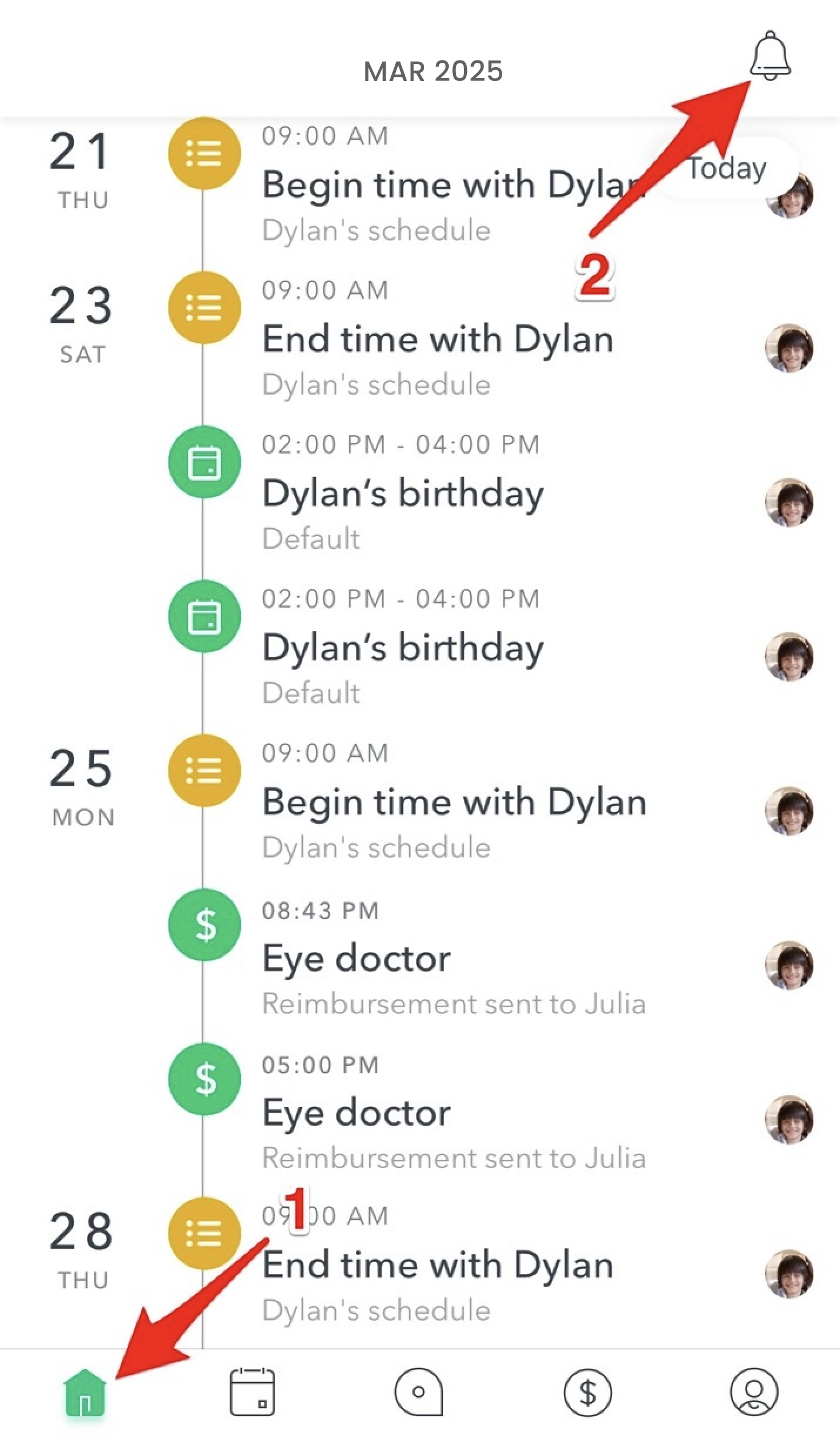Switch to the Calendar tab
The height and width of the screenshot is (1449, 840).
pos(252,1392)
